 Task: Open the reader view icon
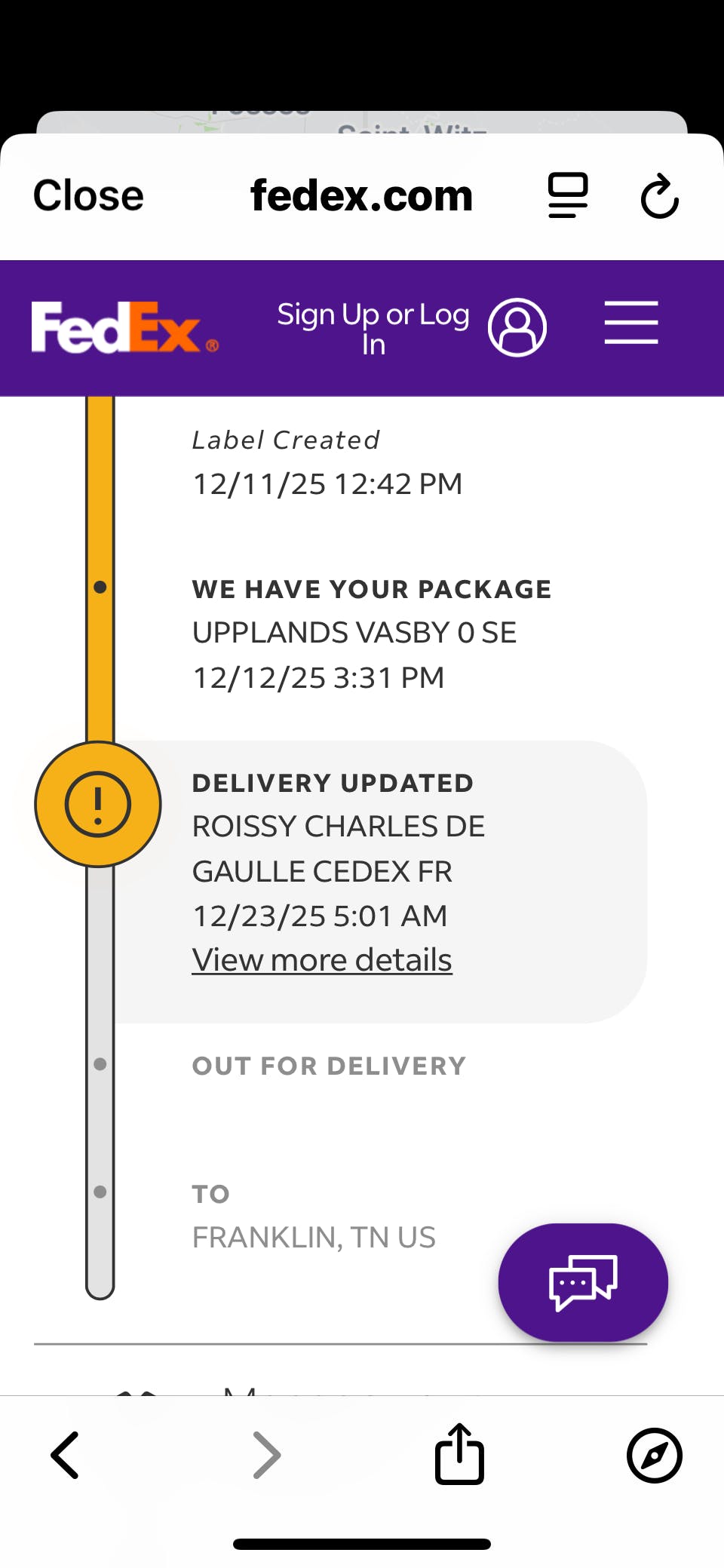click(568, 195)
